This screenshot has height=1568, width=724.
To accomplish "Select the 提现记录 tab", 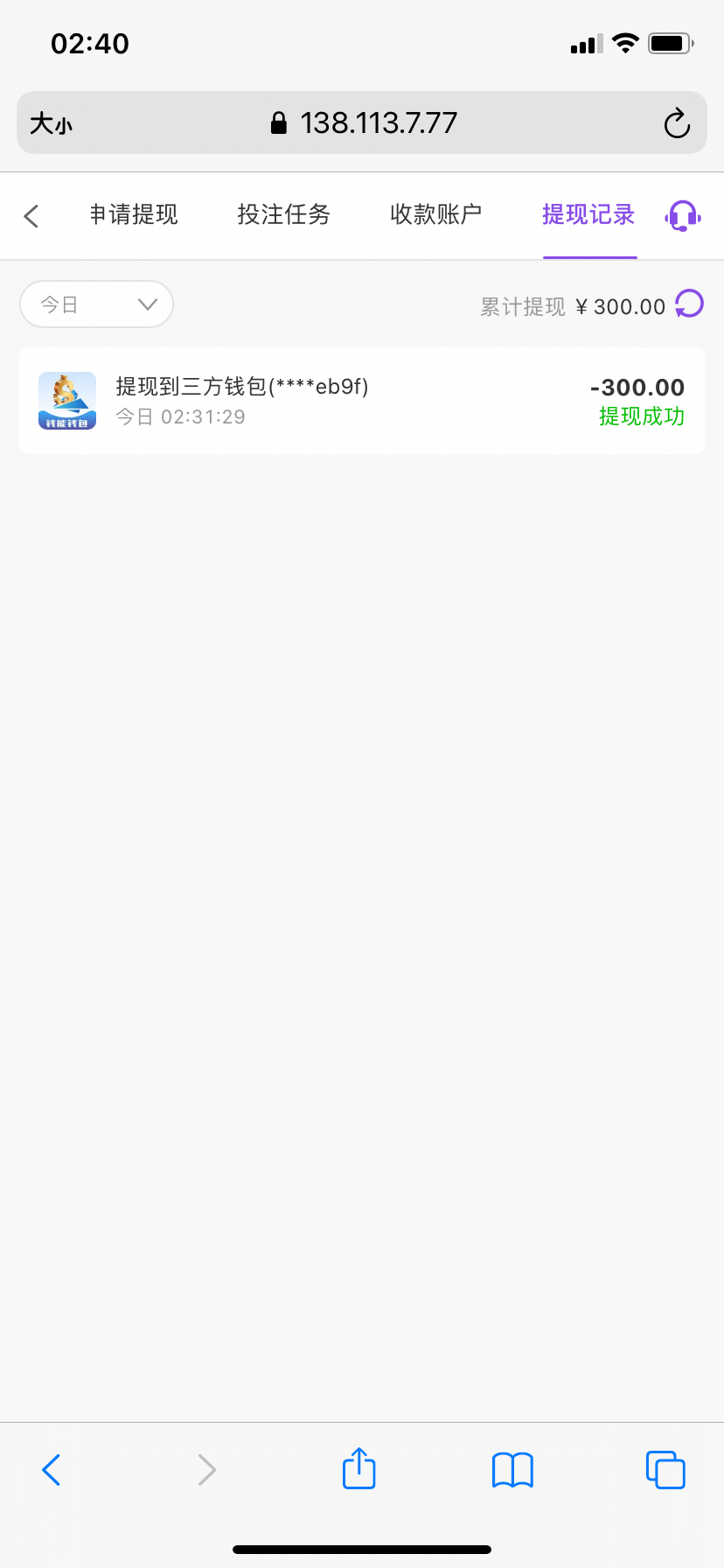I will pyautogui.click(x=588, y=214).
